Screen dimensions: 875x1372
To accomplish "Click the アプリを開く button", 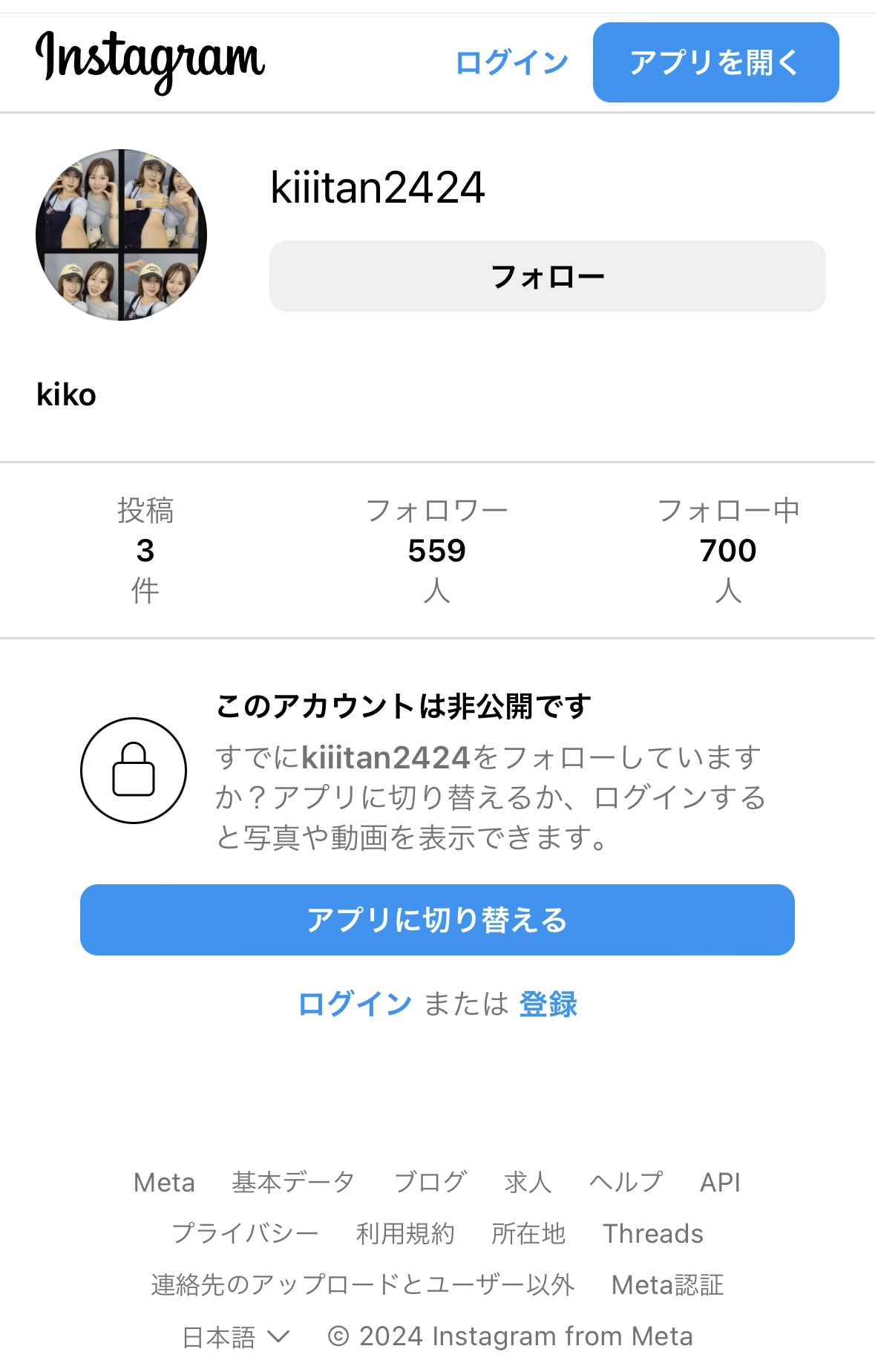I will (x=715, y=62).
